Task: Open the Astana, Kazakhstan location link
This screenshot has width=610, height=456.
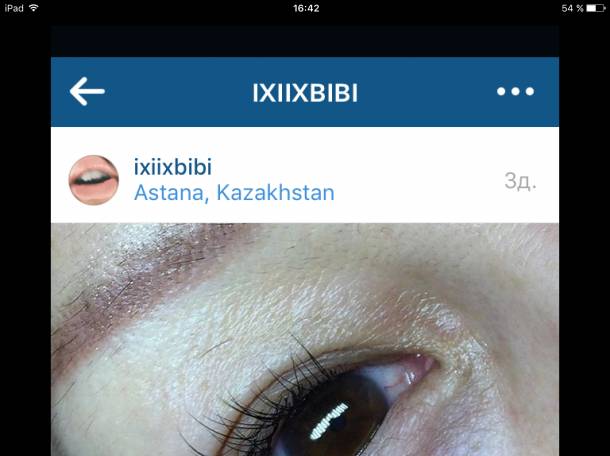Action: tap(234, 192)
